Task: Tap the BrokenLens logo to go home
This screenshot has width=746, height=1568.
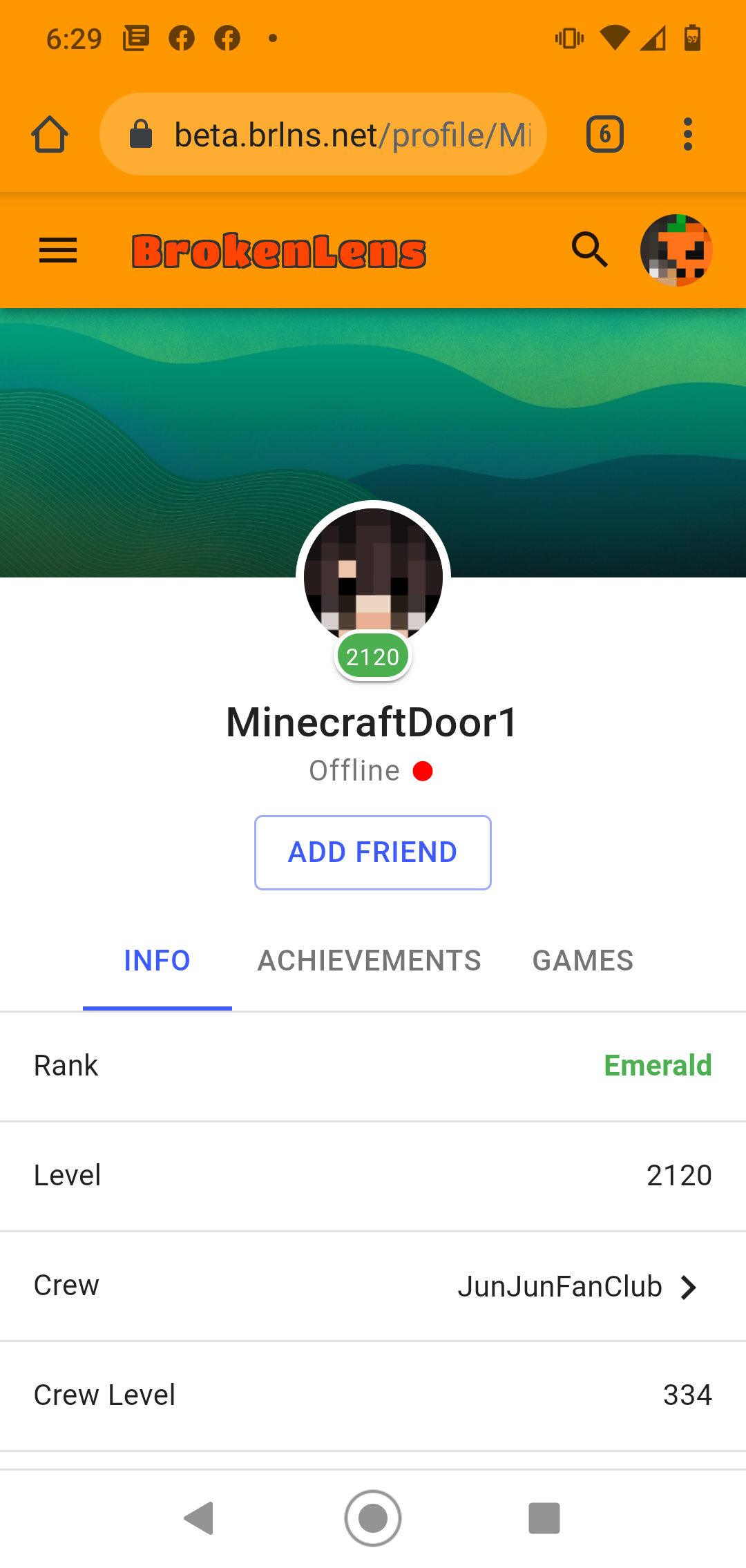Action: 279,251
